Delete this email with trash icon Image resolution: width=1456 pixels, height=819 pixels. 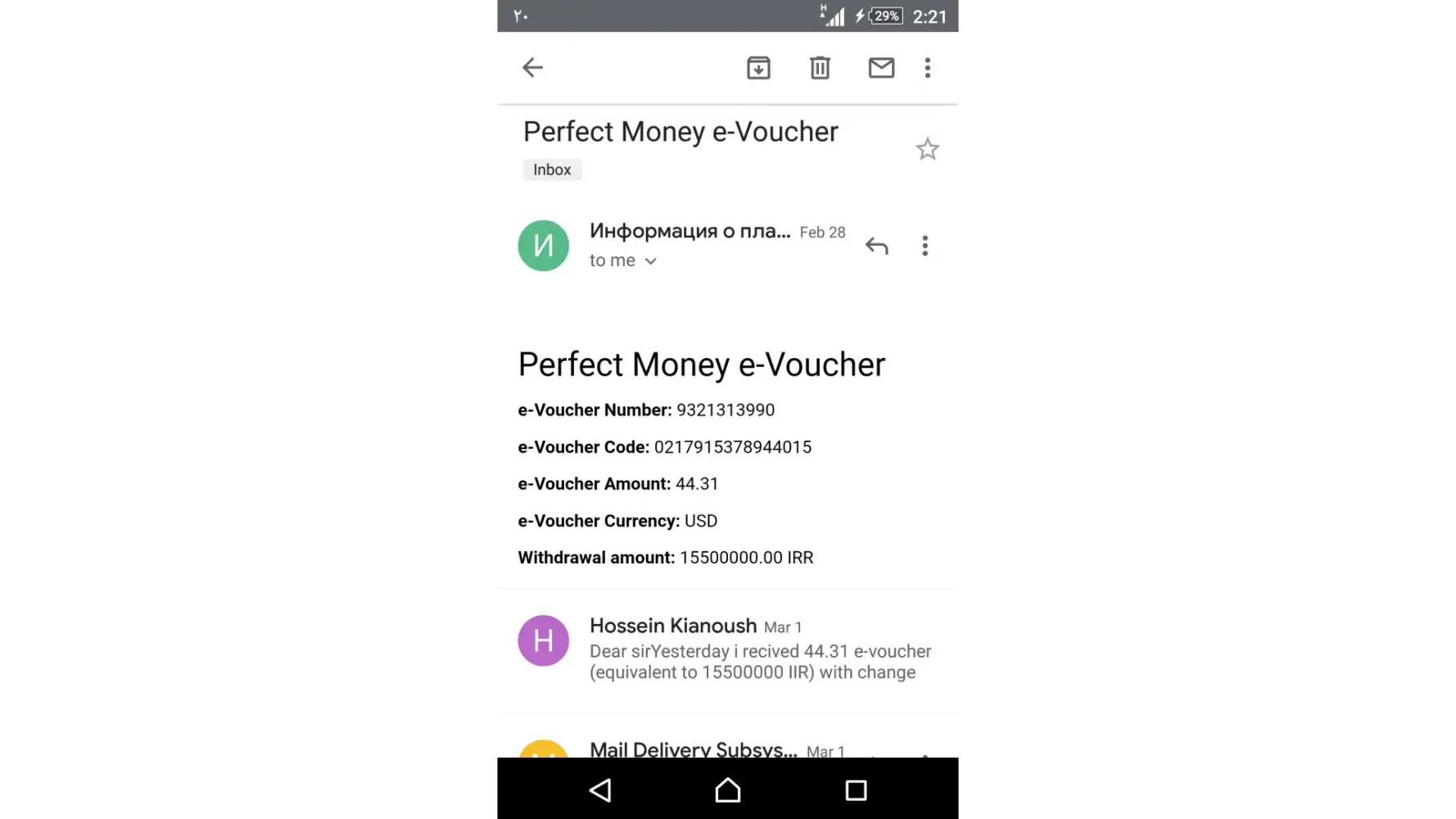pos(820,68)
